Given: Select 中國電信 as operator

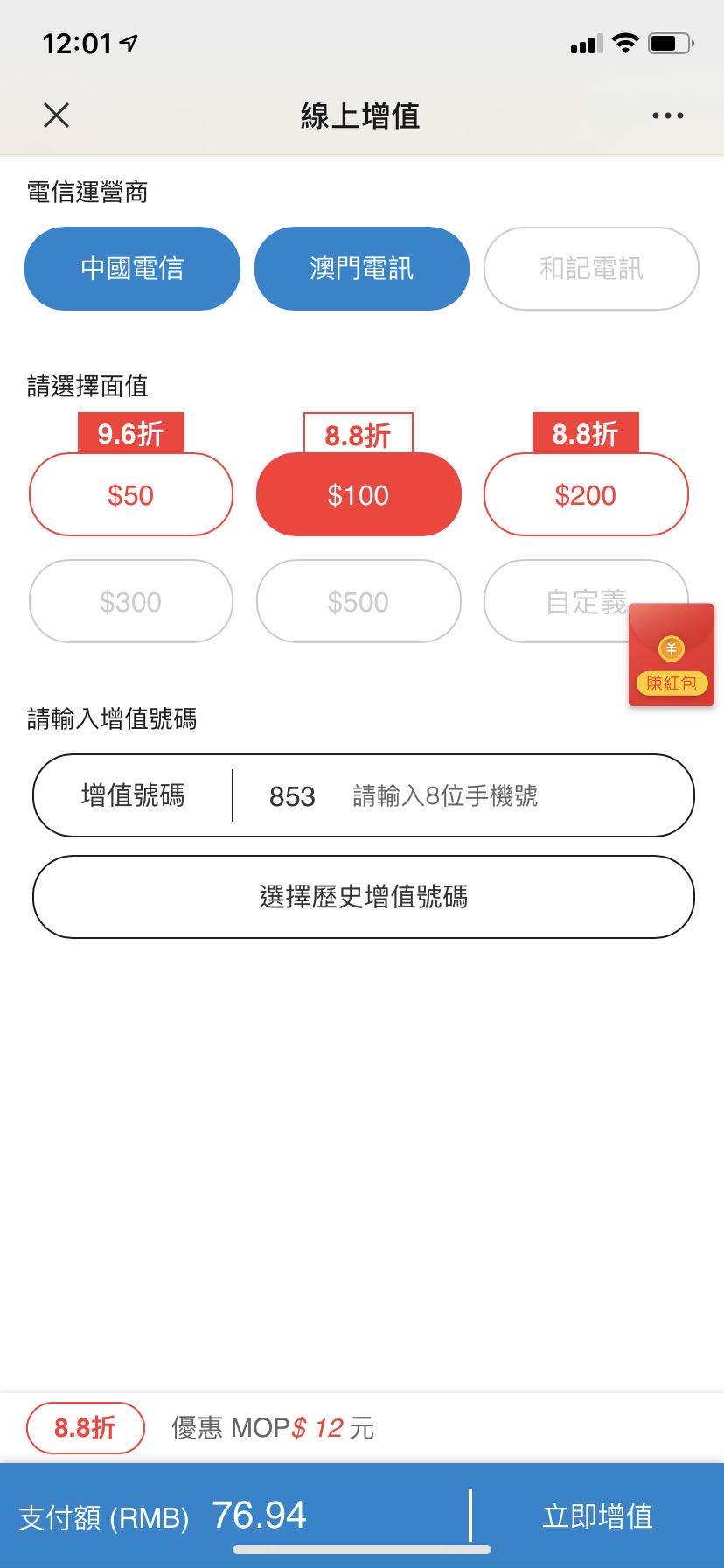Looking at the screenshot, I should (132, 269).
